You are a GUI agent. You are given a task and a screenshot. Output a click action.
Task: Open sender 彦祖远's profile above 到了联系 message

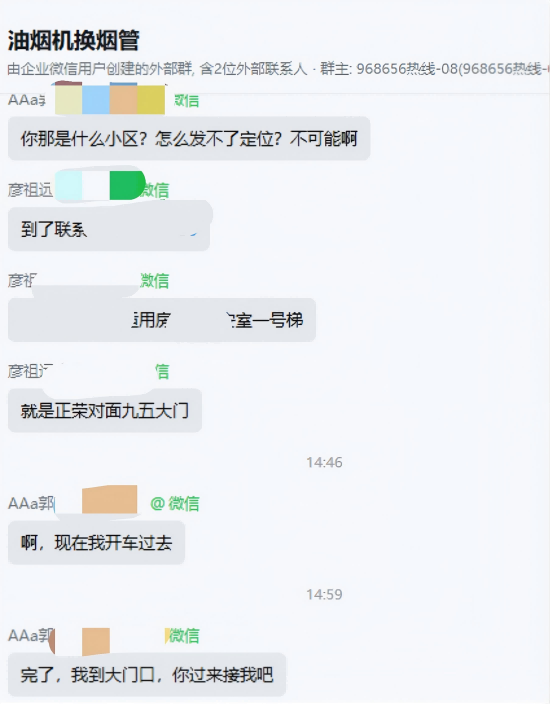(30, 190)
